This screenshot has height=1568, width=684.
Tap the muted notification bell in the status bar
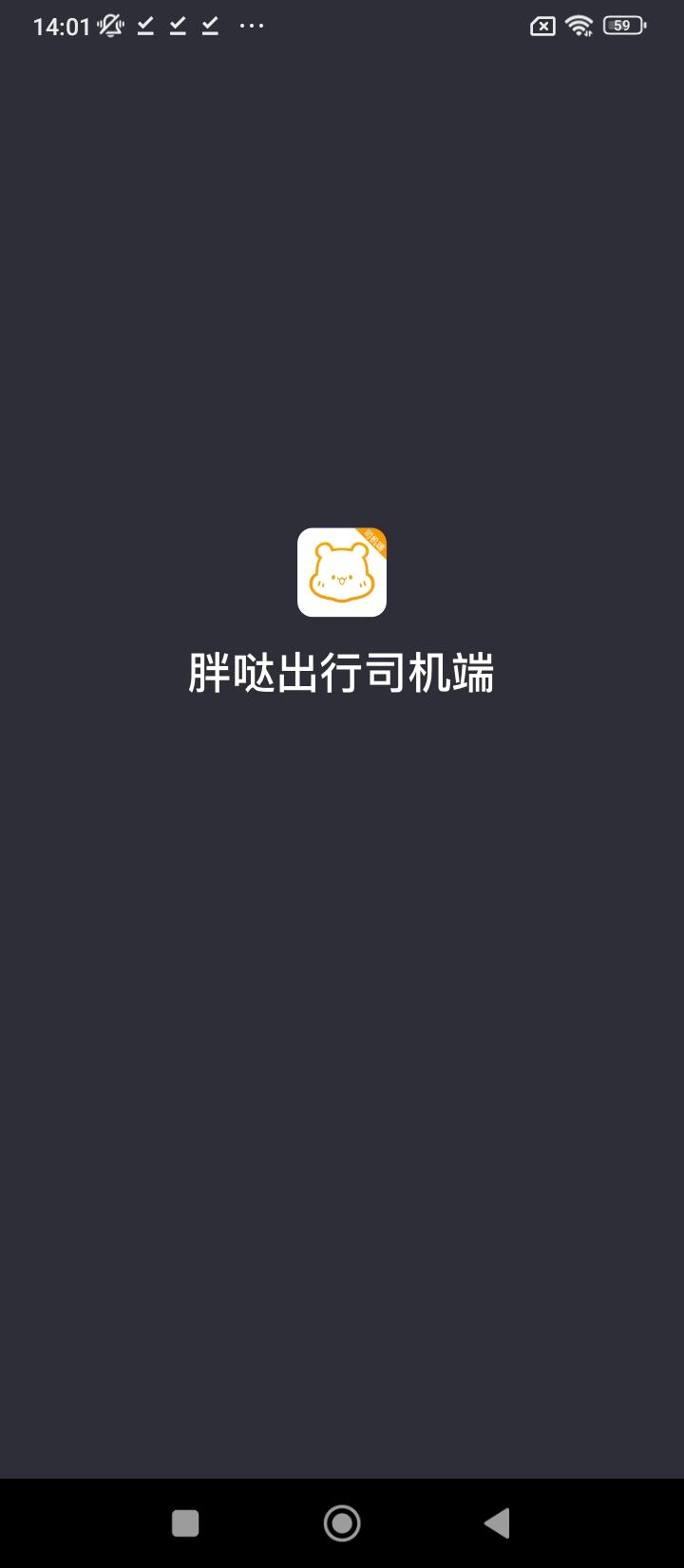[x=110, y=26]
